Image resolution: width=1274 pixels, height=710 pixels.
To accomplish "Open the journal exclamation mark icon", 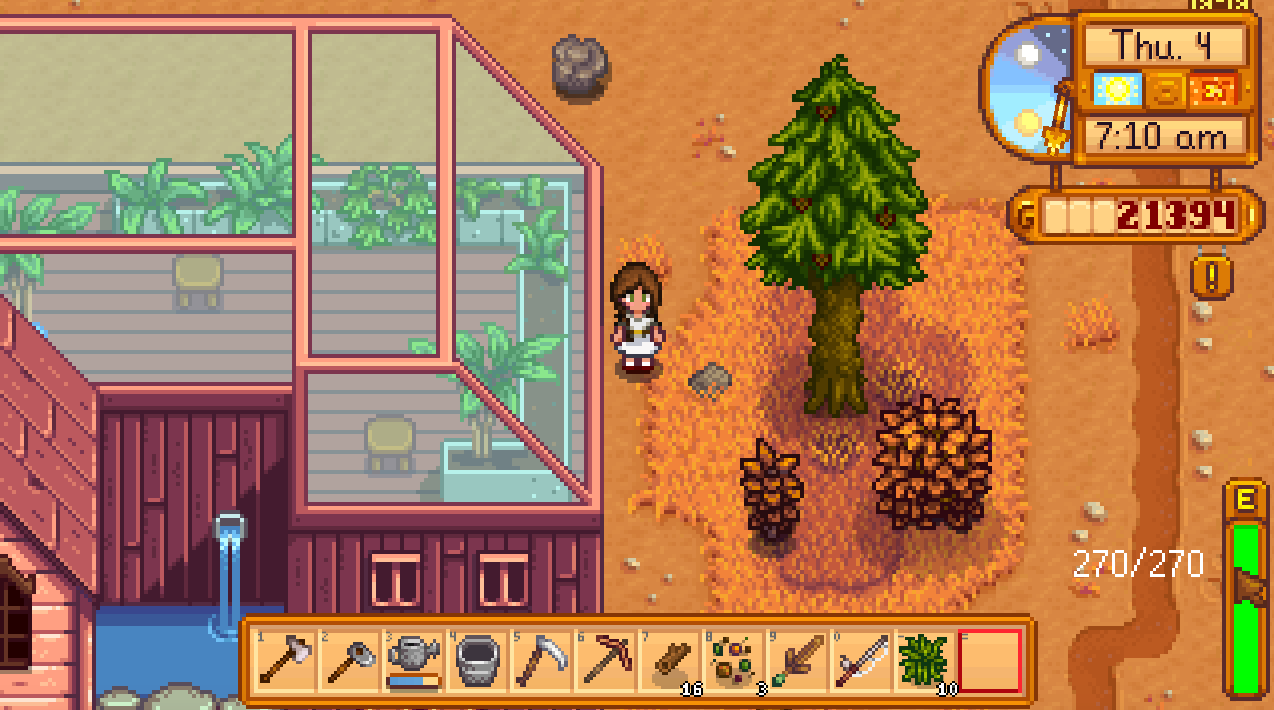I will 1212,277.
